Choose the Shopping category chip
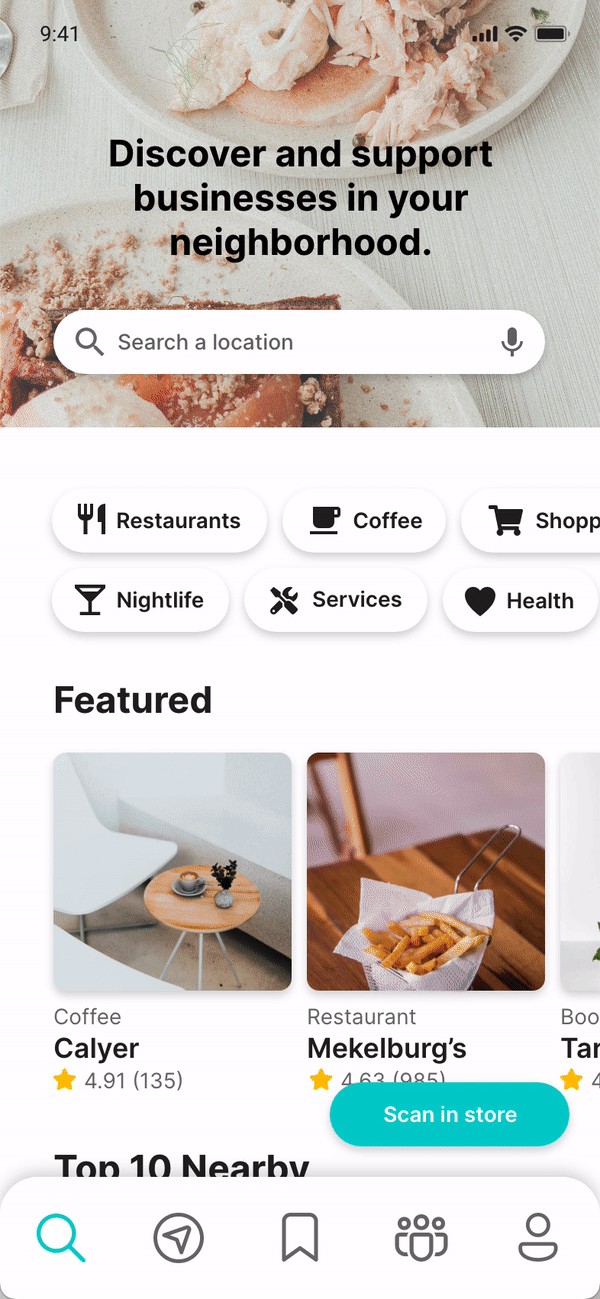The width and height of the screenshot is (600, 1299). point(531,520)
